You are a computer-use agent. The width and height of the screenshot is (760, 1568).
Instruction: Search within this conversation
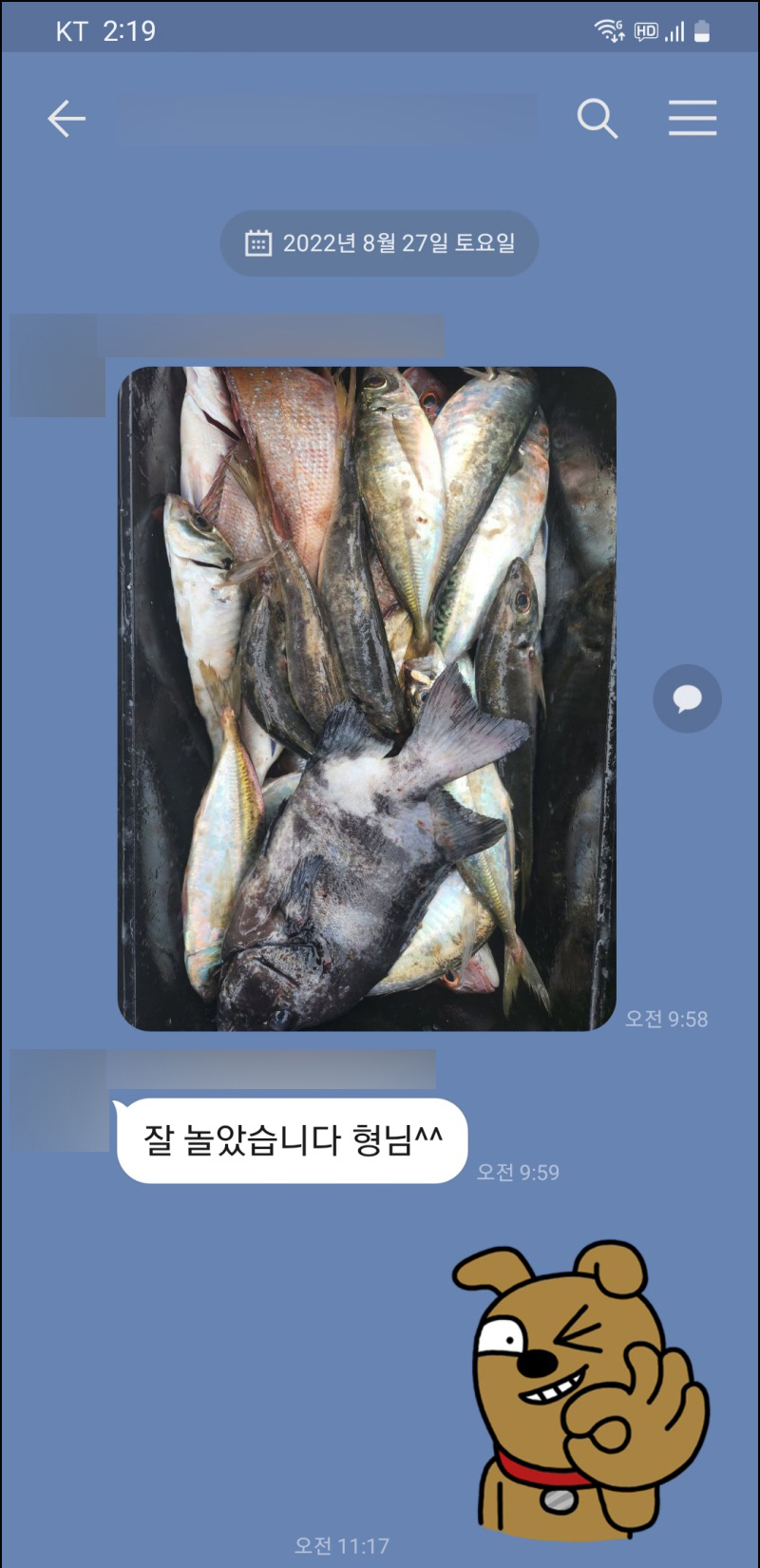click(x=598, y=119)
